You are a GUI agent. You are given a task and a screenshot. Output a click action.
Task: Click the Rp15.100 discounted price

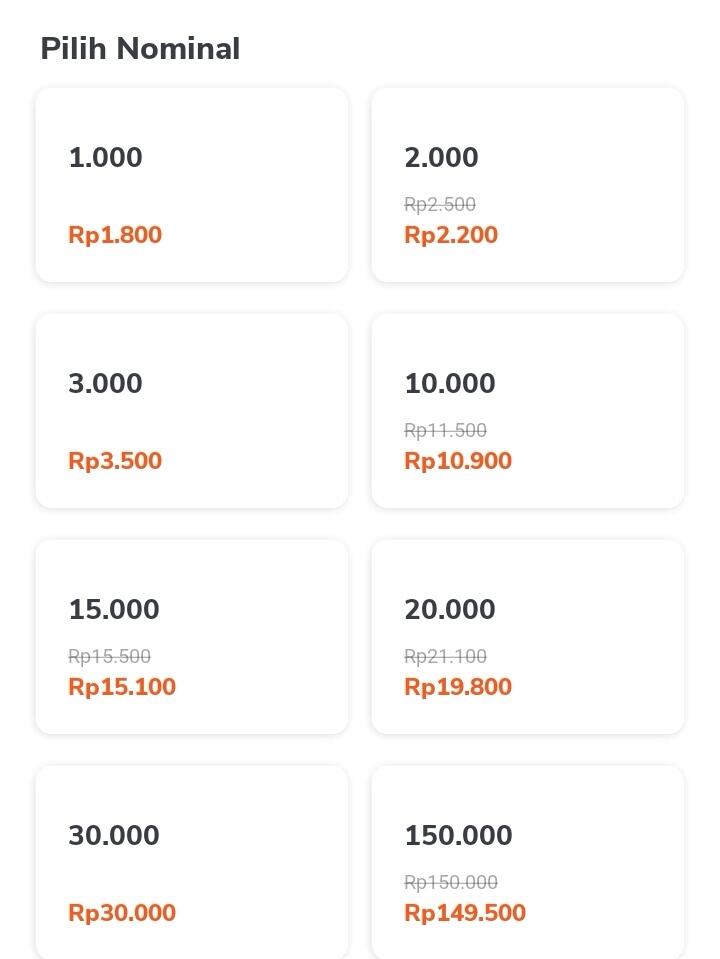pyautogui.click(x=121, y=687)
